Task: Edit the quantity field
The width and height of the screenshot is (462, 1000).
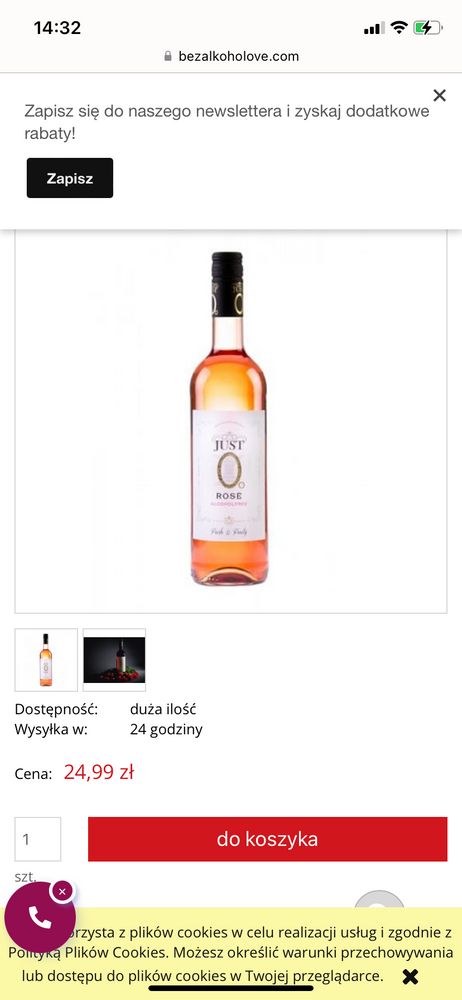Action: pyautogui.click(x=38, y=839)
